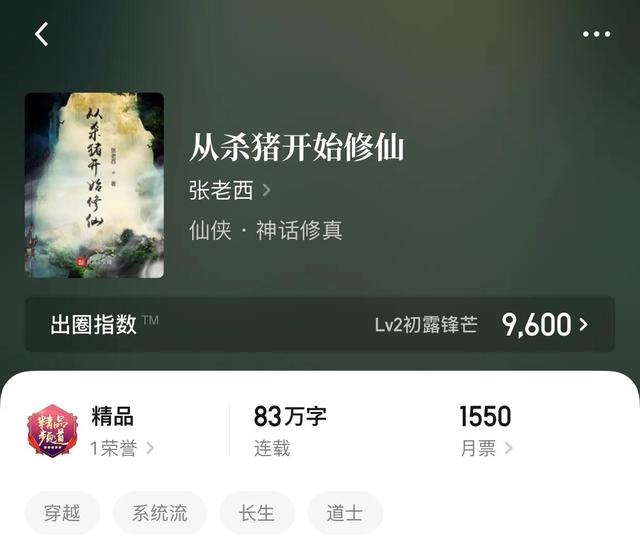Open the three-dot overflow menu
The height and width of the screenshot is (554, 640).
pyautogui.click(x=596, y=34)
